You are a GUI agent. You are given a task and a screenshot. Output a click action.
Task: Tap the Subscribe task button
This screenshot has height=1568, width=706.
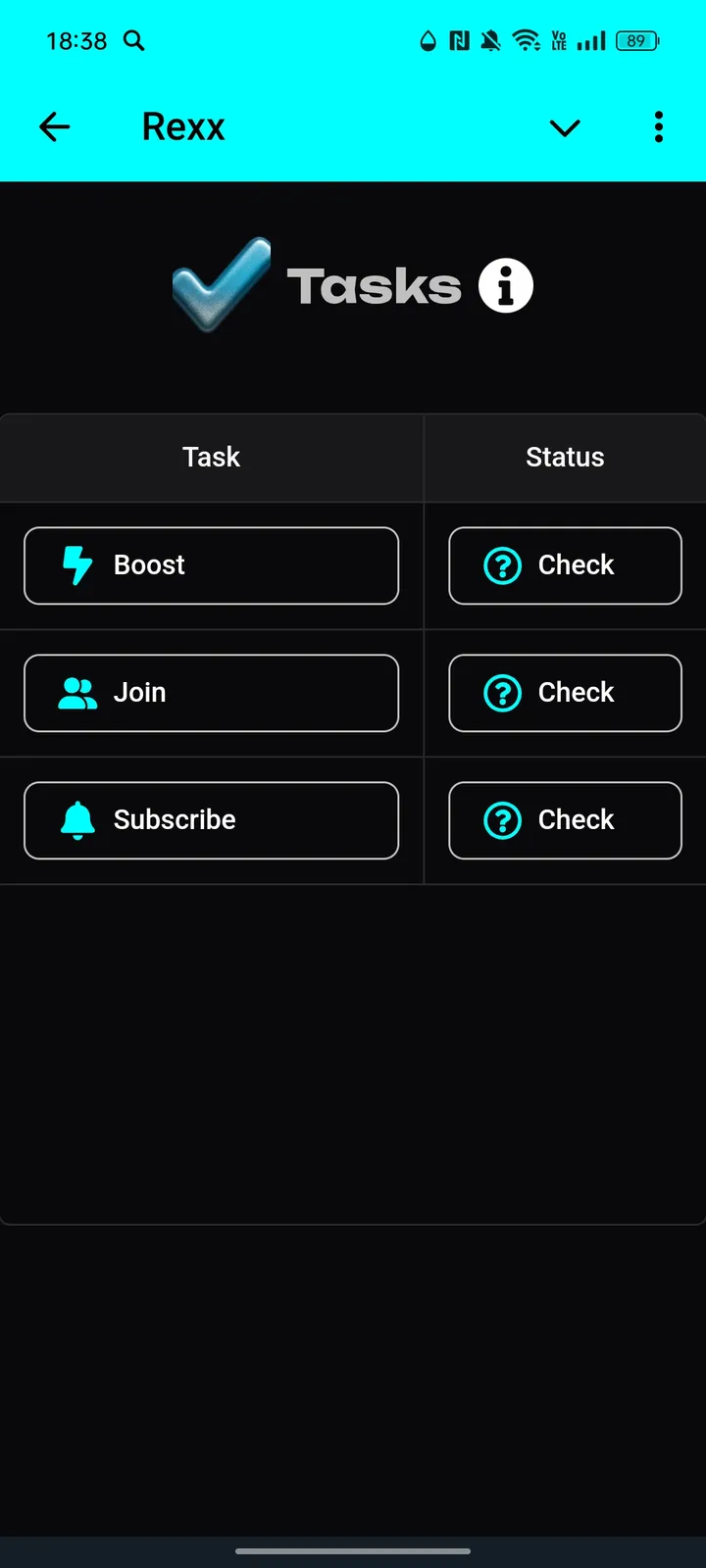(211, 820)
